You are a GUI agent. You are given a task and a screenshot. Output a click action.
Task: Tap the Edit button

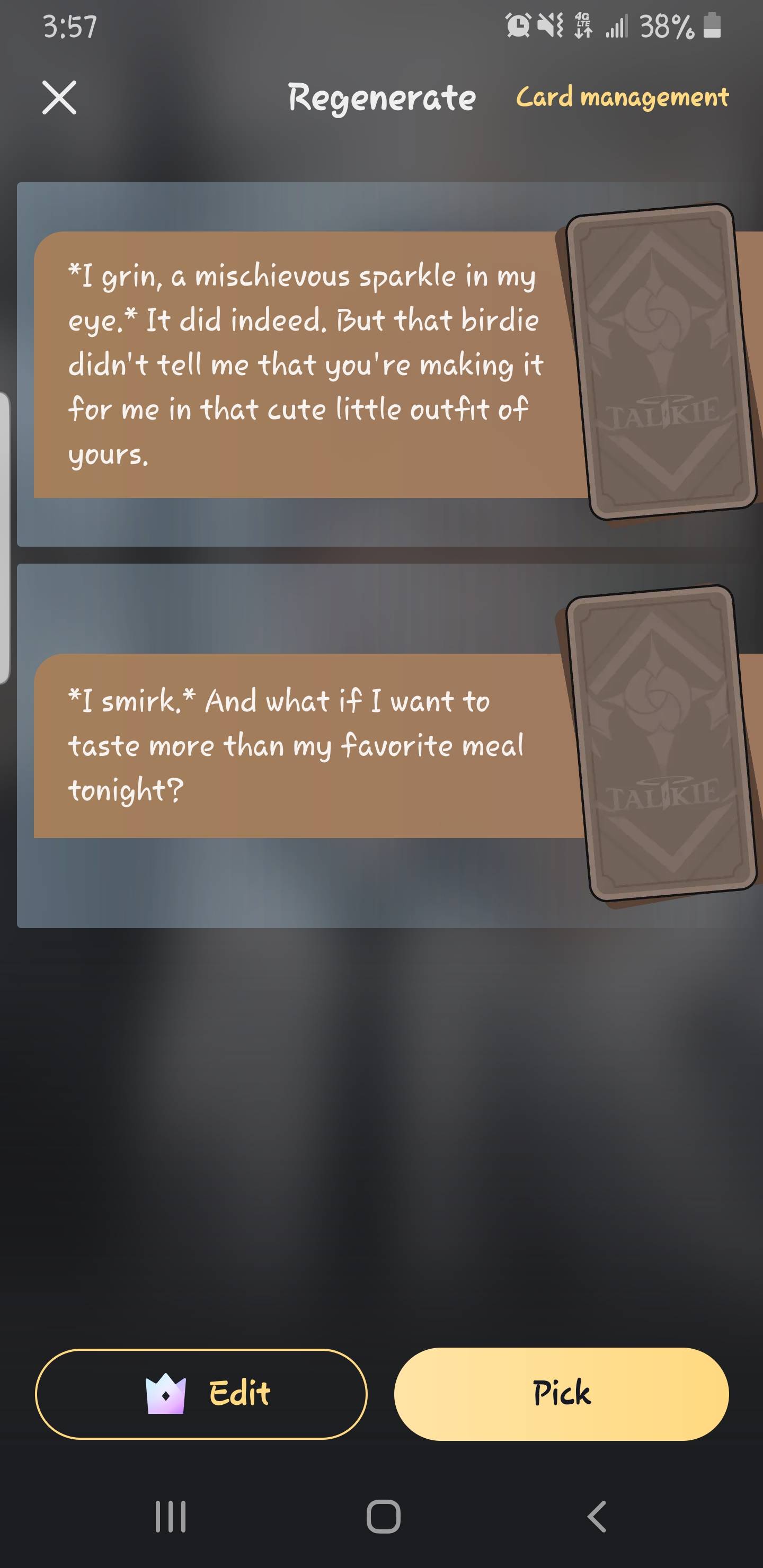click(x=201, y=1393)
